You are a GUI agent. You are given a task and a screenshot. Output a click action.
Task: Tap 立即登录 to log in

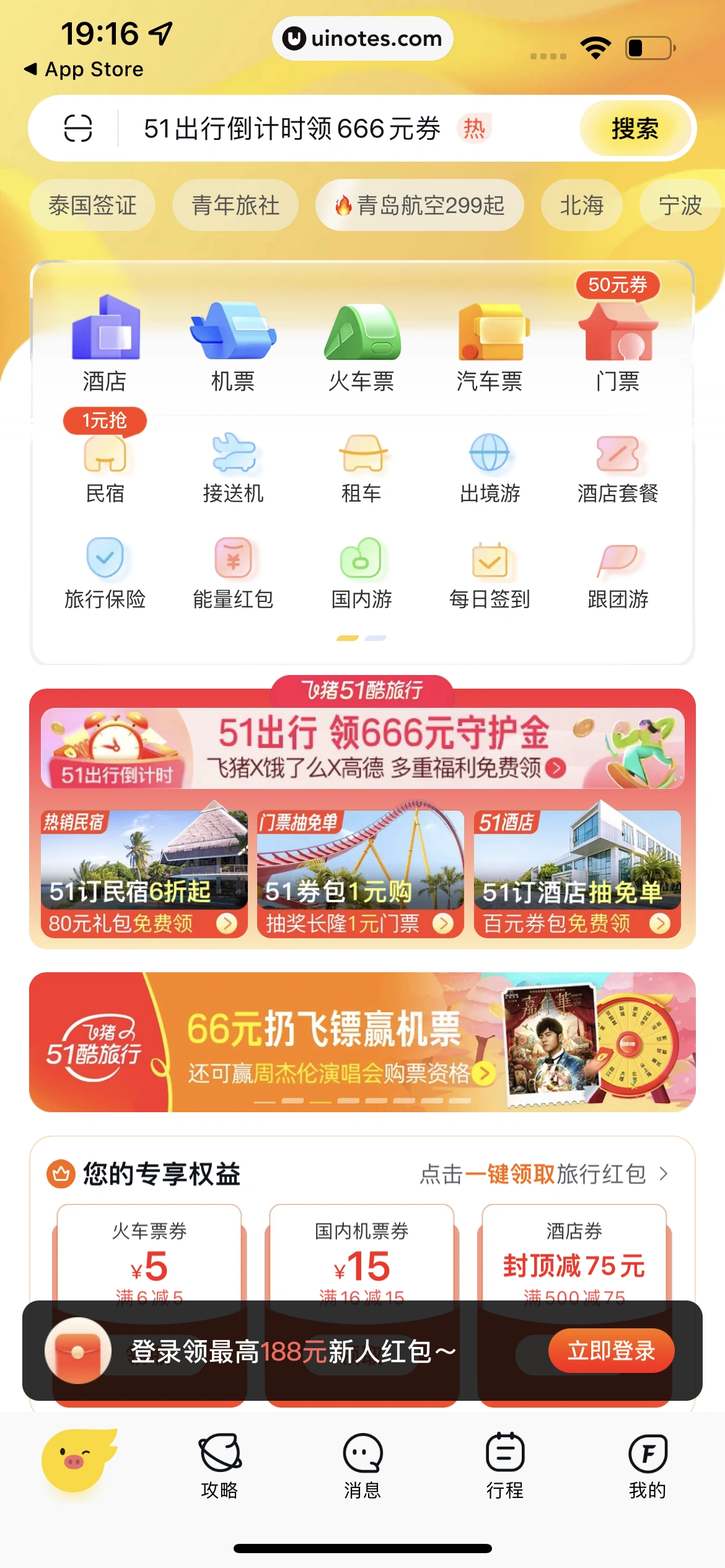610,1351
